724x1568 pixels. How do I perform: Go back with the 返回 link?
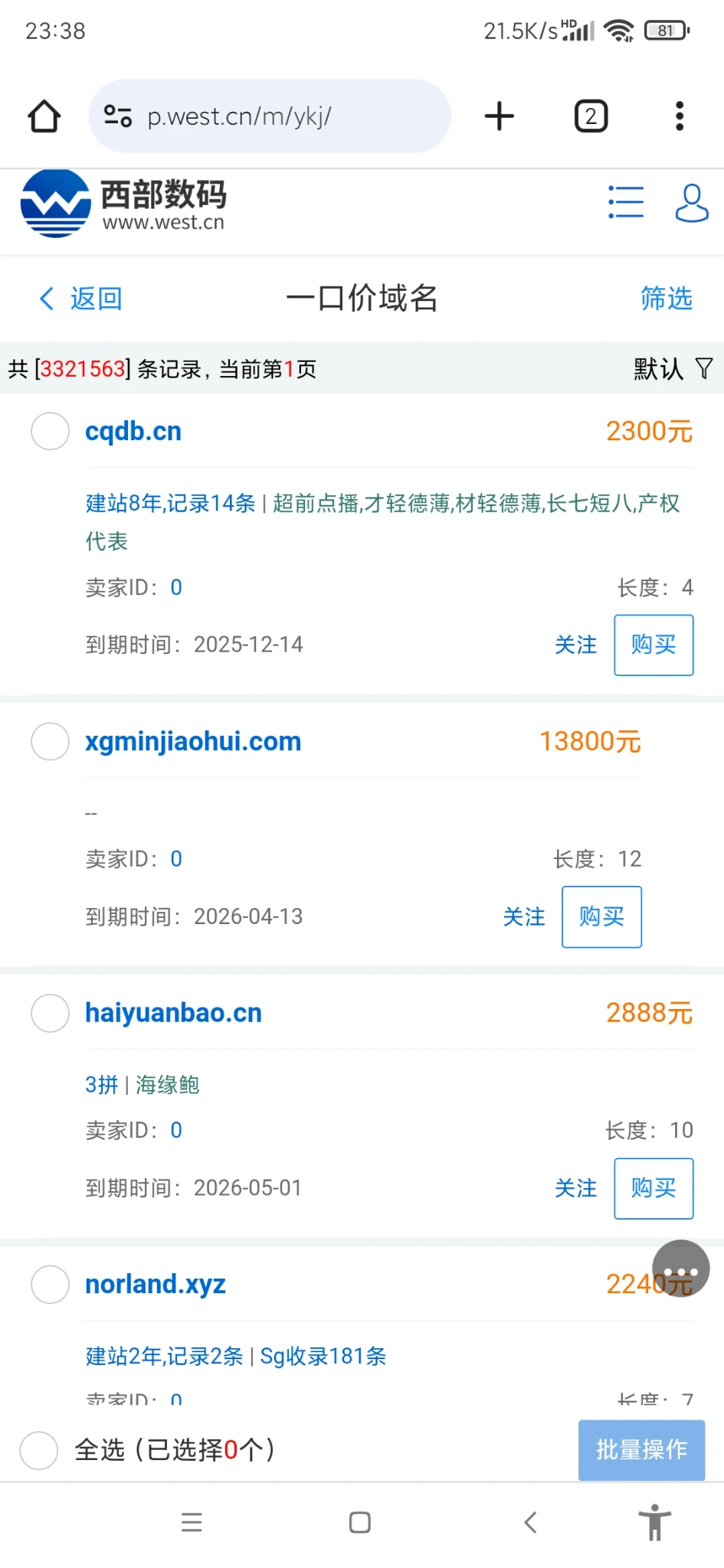point(81,299)
